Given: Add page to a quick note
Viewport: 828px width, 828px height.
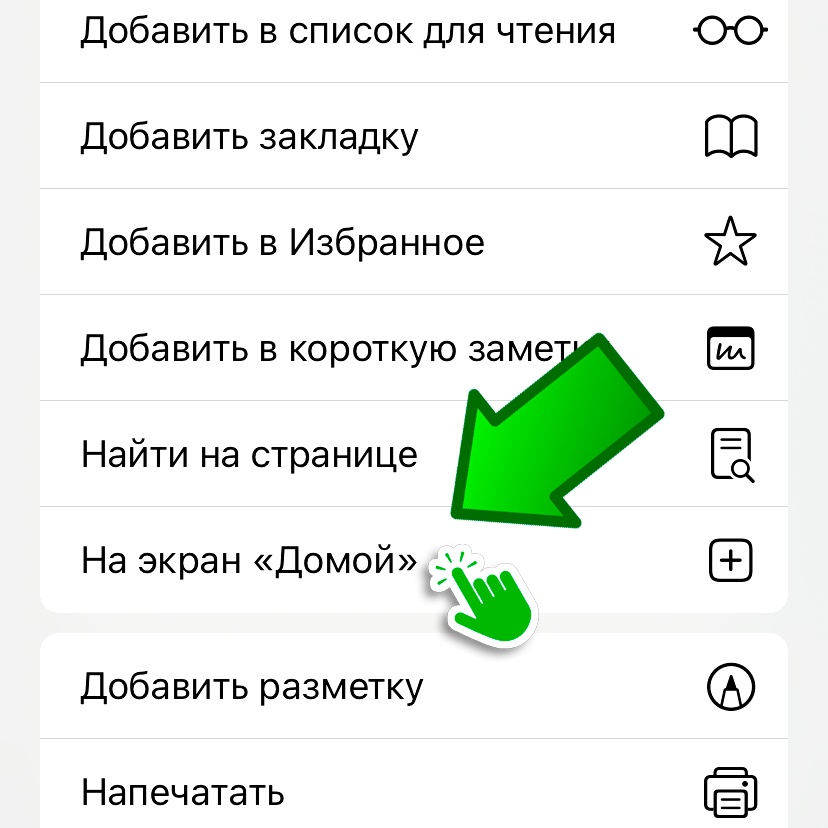Looking at the screenshot, I should point(300,349).
